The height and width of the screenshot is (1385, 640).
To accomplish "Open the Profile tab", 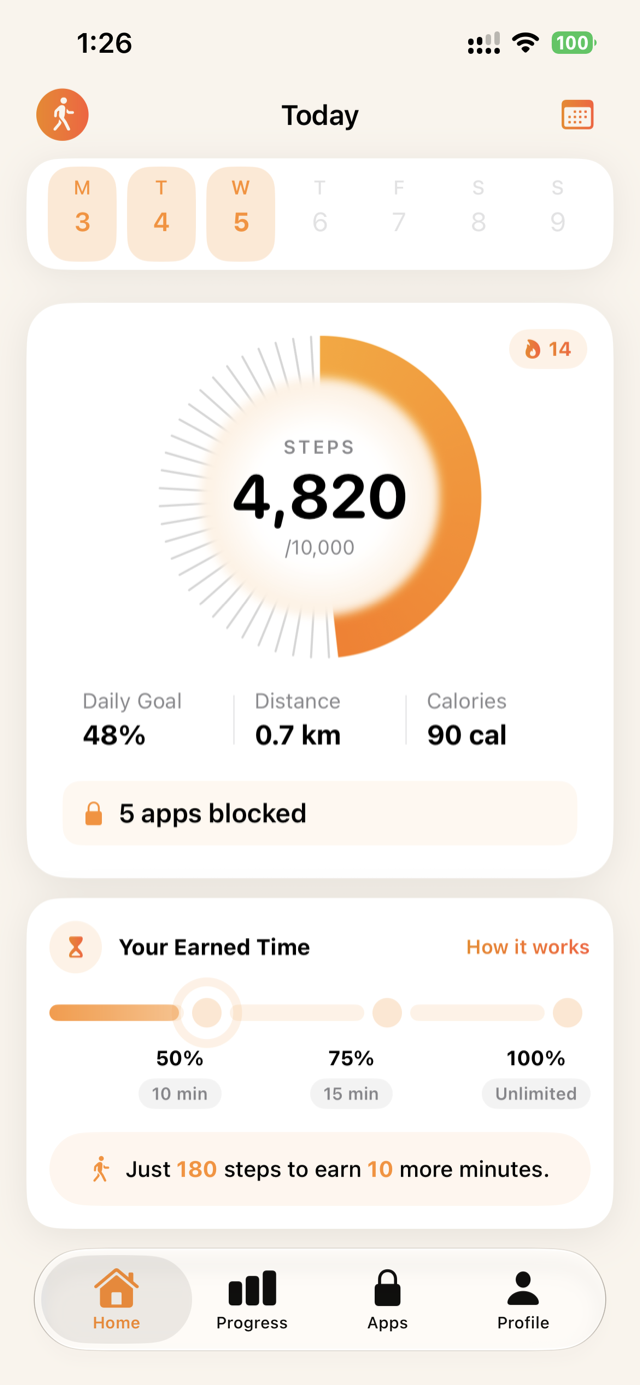I will 523,1299.
